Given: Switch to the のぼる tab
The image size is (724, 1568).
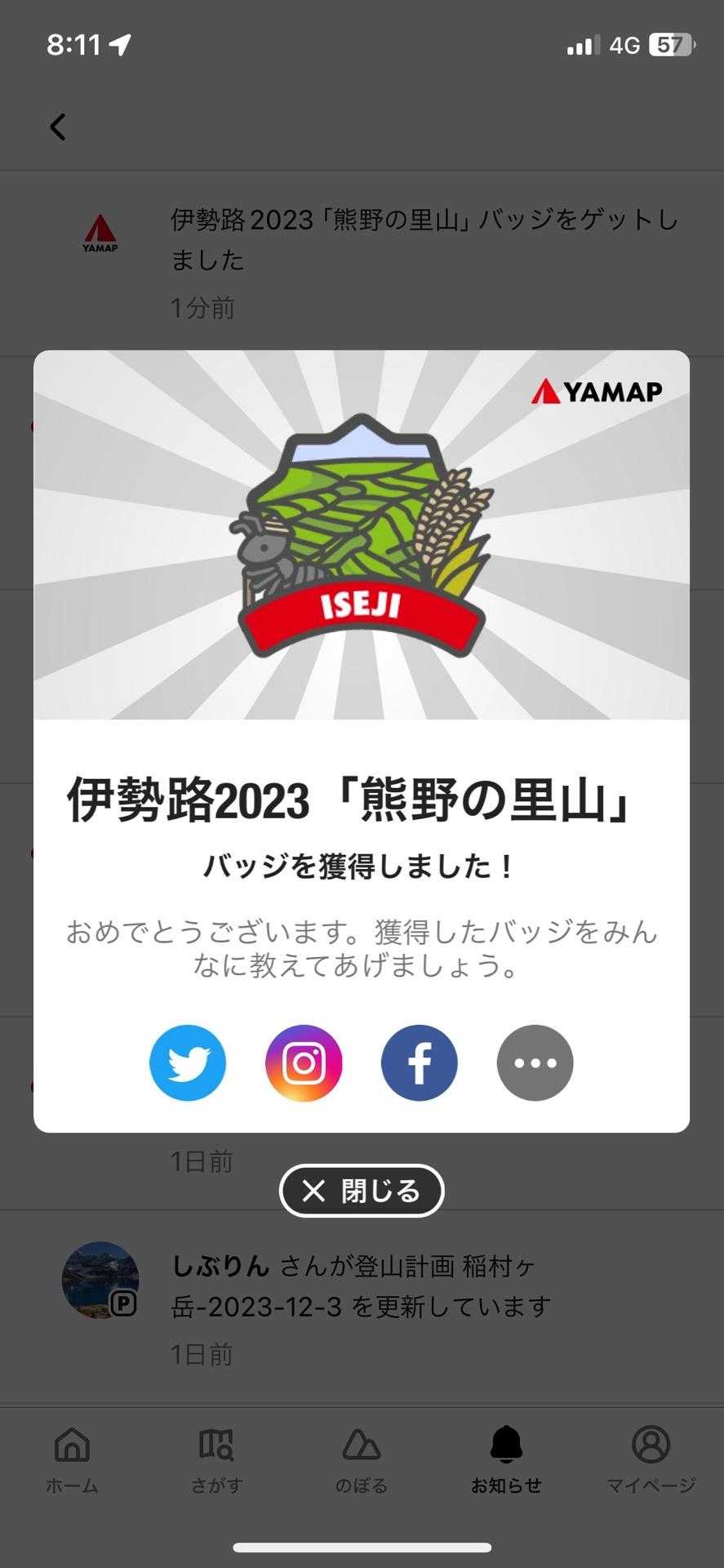Looking at the screenshot, I should coord(361,1461).
